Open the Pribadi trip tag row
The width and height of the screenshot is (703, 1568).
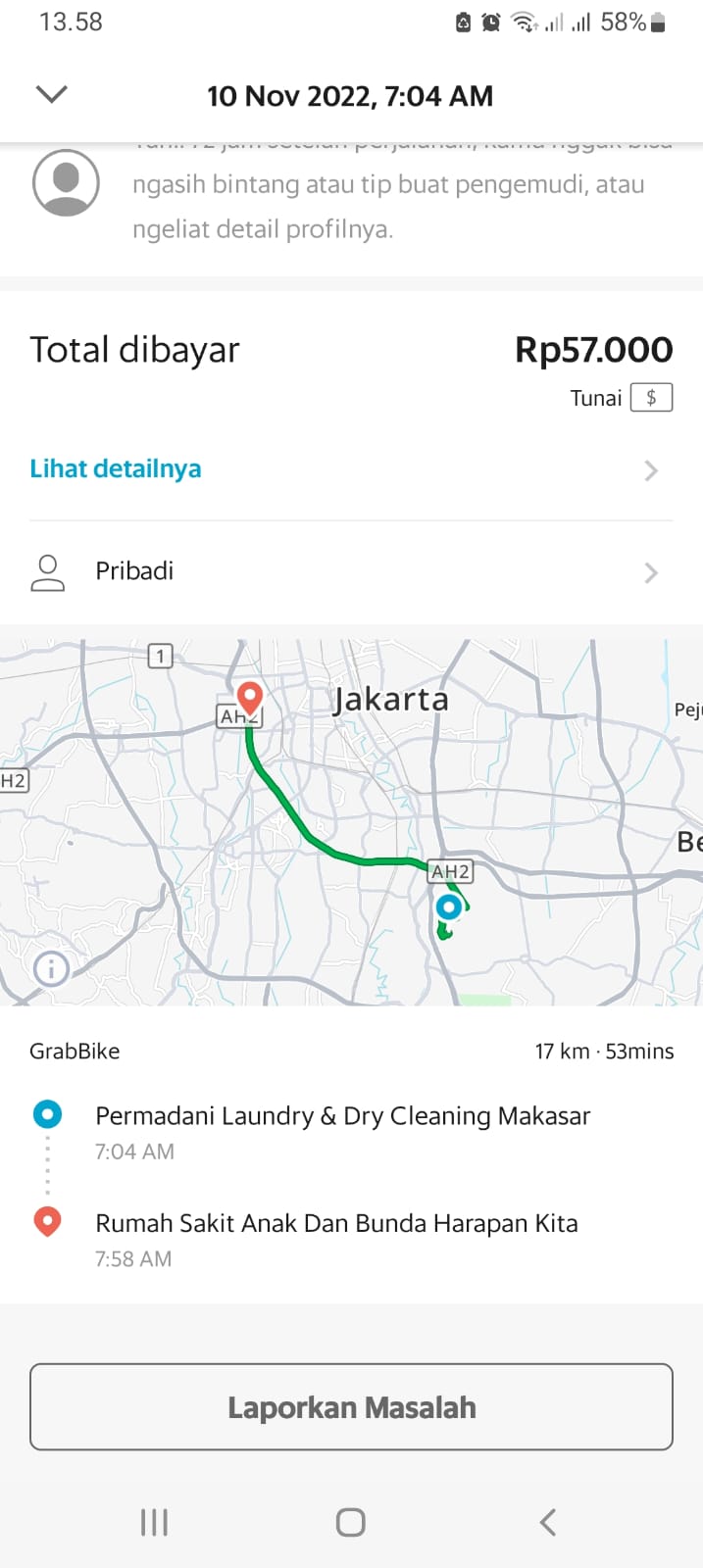350,571
